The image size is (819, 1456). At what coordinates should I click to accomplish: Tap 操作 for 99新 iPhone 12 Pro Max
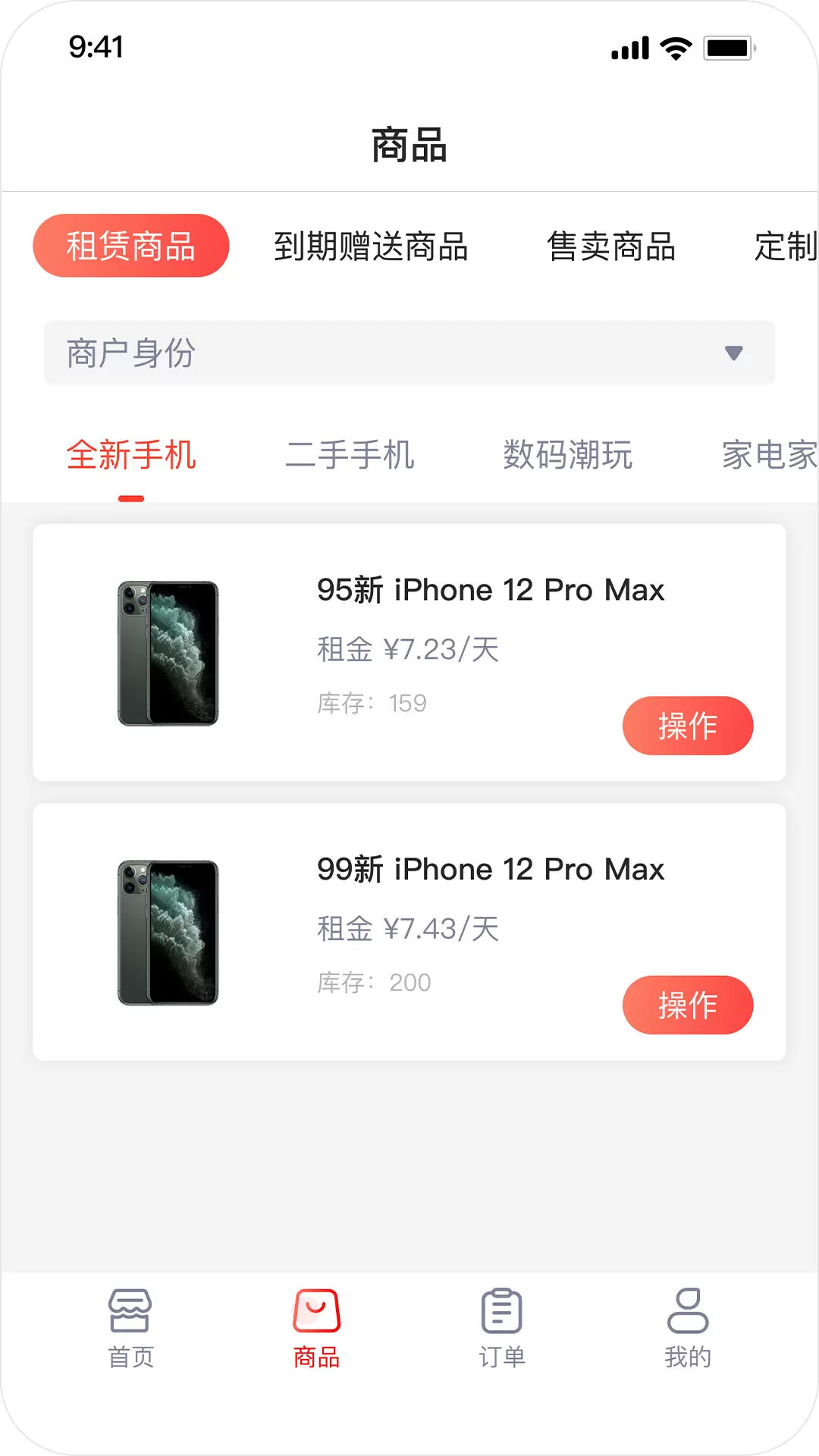point(688,1005)
